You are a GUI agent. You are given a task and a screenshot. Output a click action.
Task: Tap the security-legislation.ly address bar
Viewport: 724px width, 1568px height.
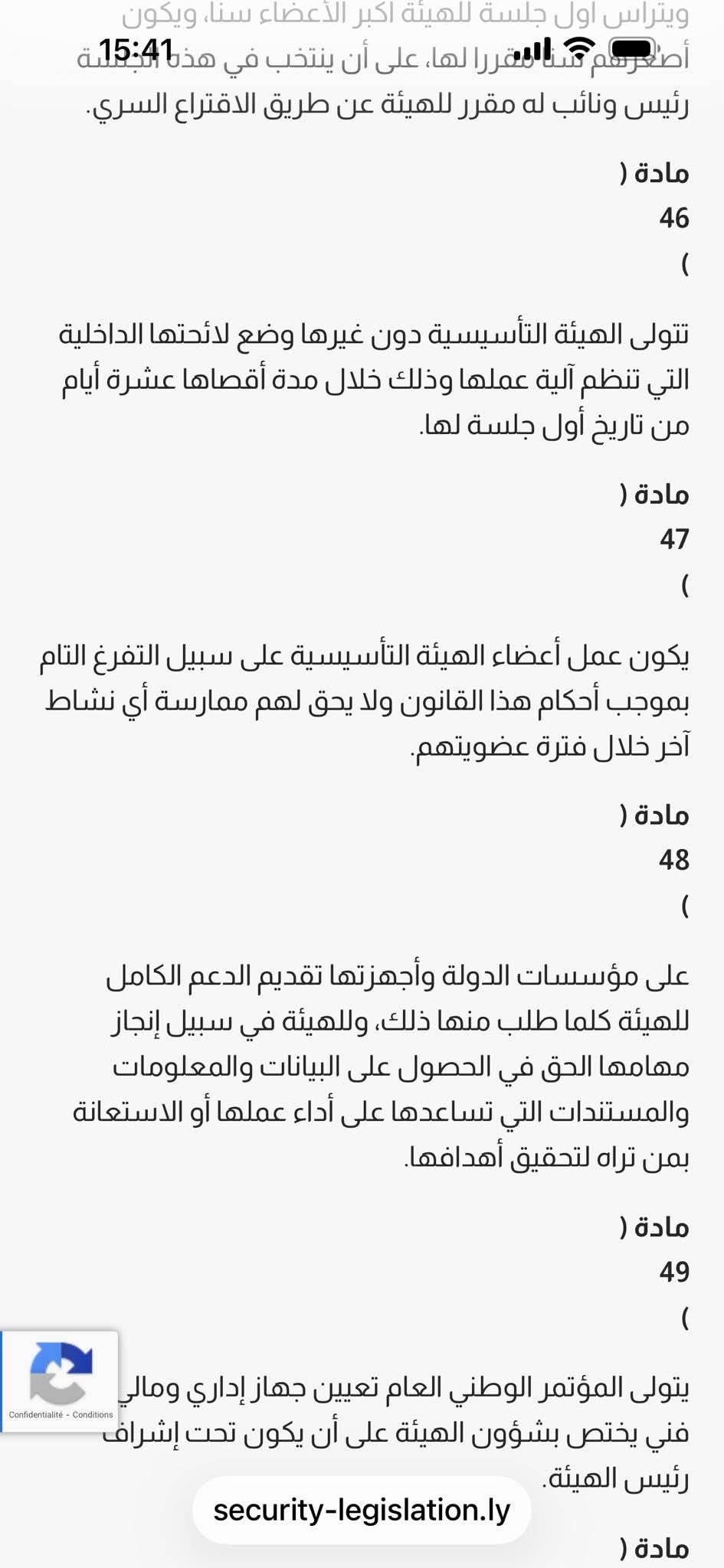[x=362, y=1511]
